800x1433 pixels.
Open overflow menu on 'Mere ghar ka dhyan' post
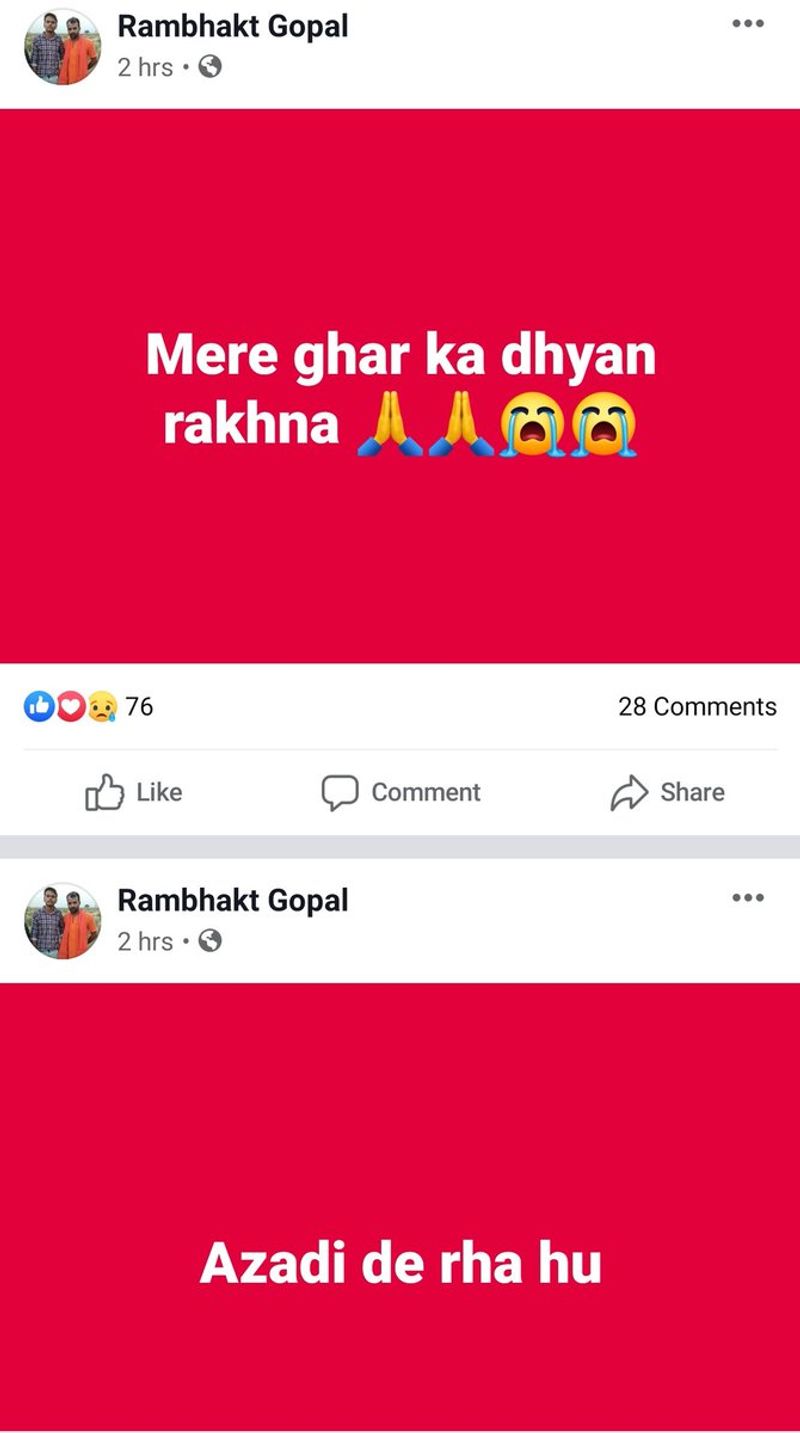[748, 24]
